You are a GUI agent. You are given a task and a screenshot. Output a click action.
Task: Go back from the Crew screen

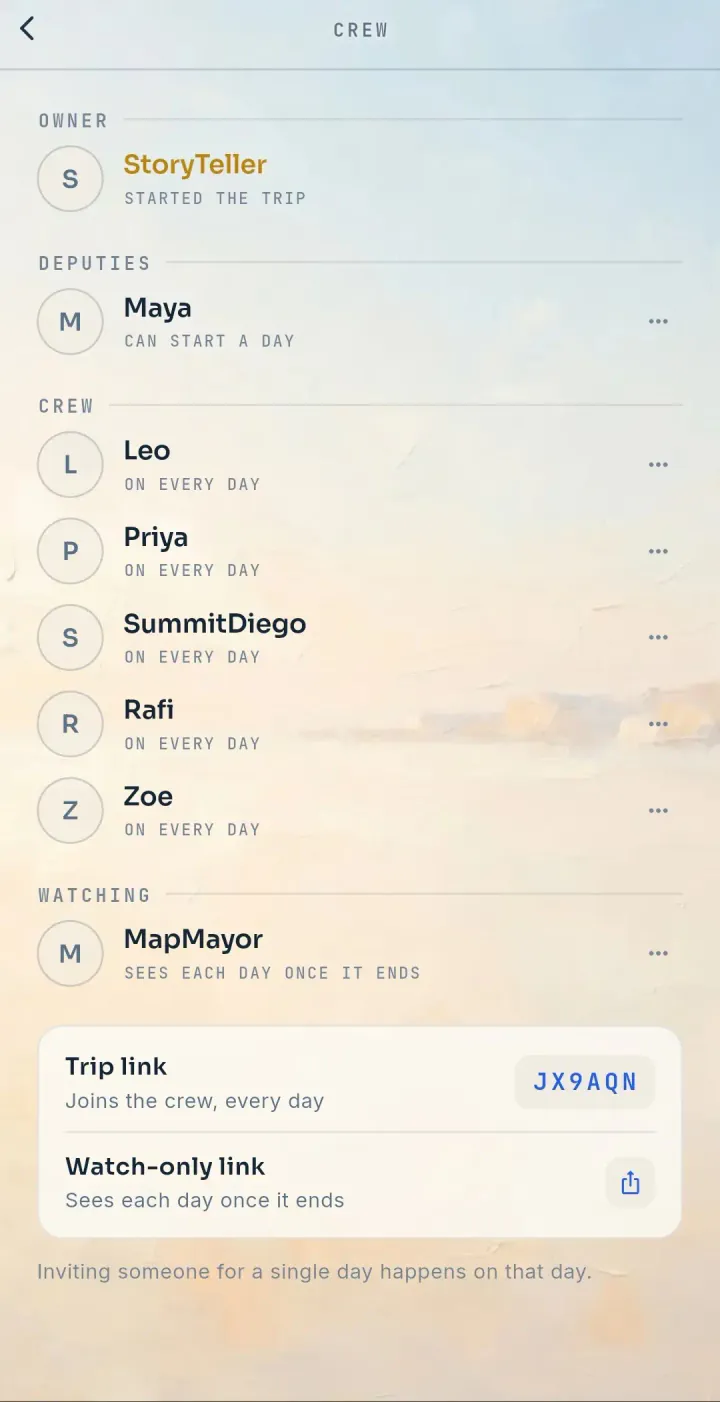click(27, 29)
